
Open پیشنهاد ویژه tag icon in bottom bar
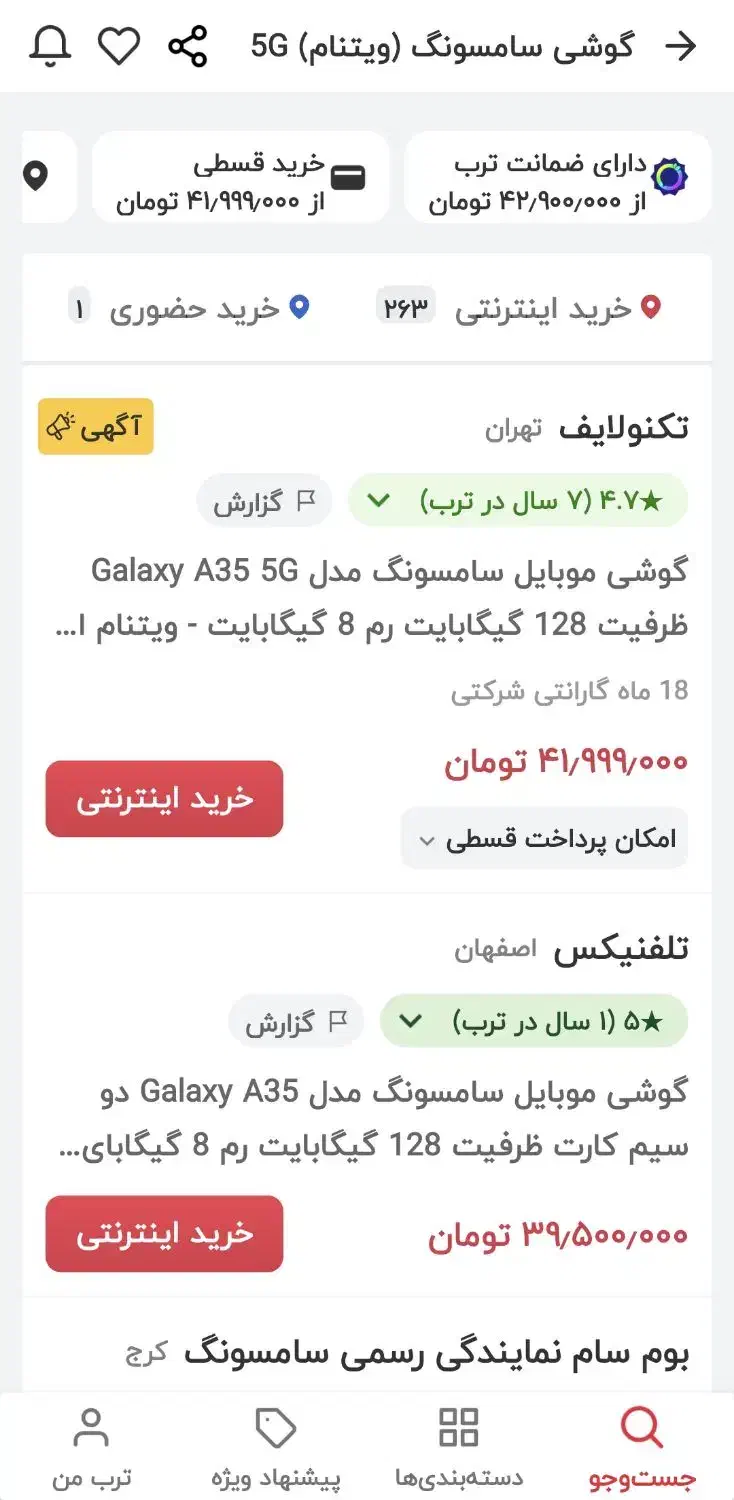275,1430
